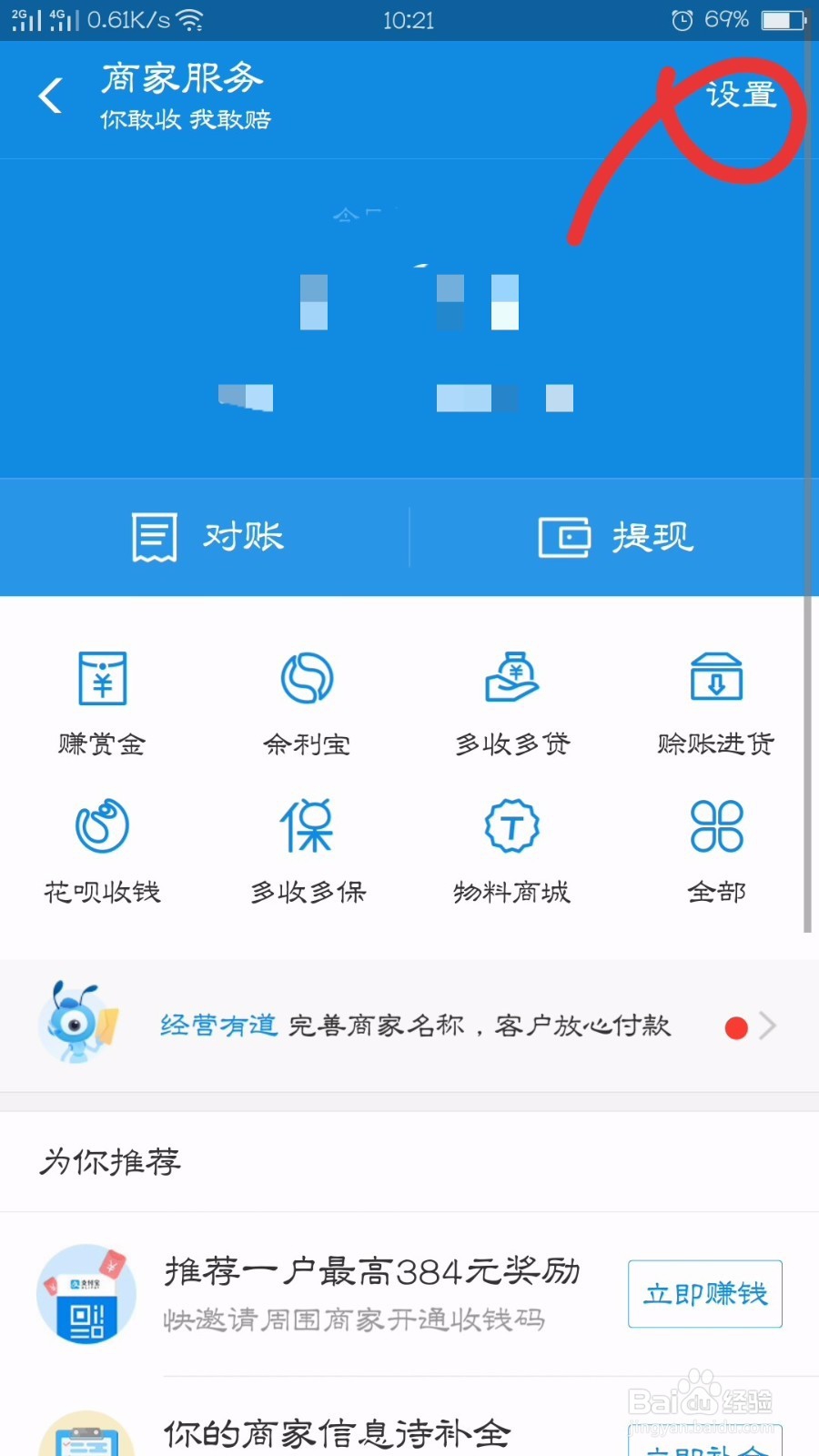Go back using the left arrow
819x1456 pixels.
50,96
